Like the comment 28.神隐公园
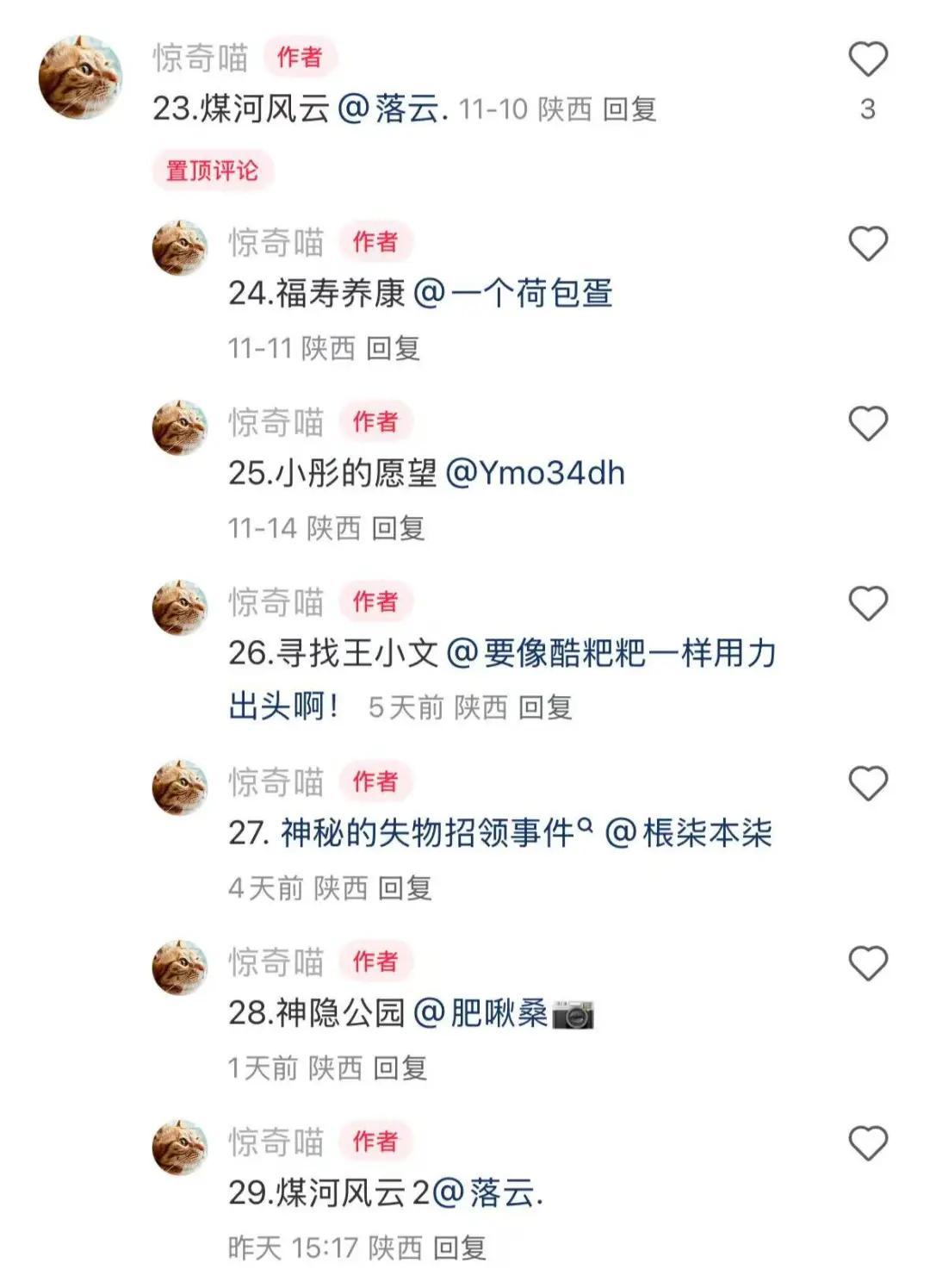 867,964
